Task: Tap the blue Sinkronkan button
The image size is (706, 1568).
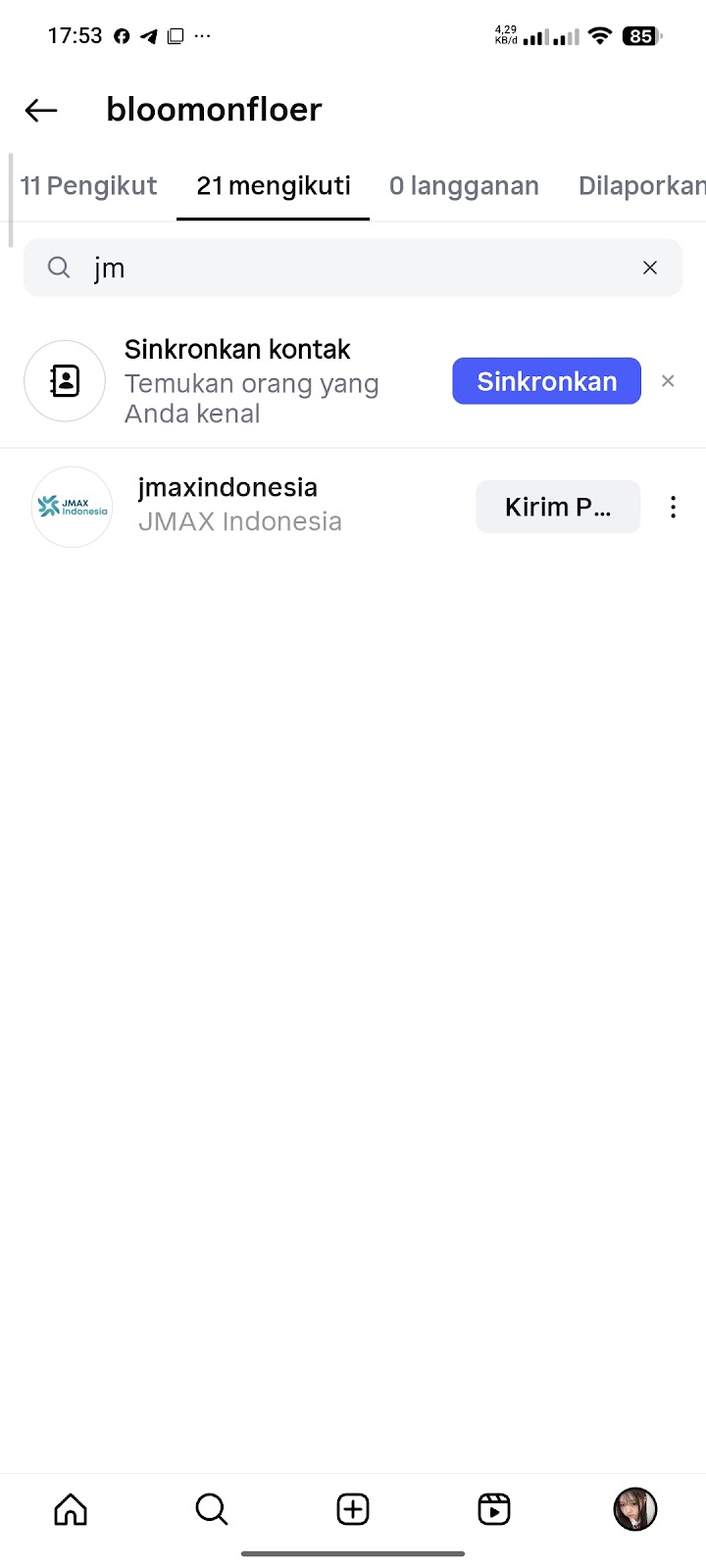Action: tap(546, 381)
